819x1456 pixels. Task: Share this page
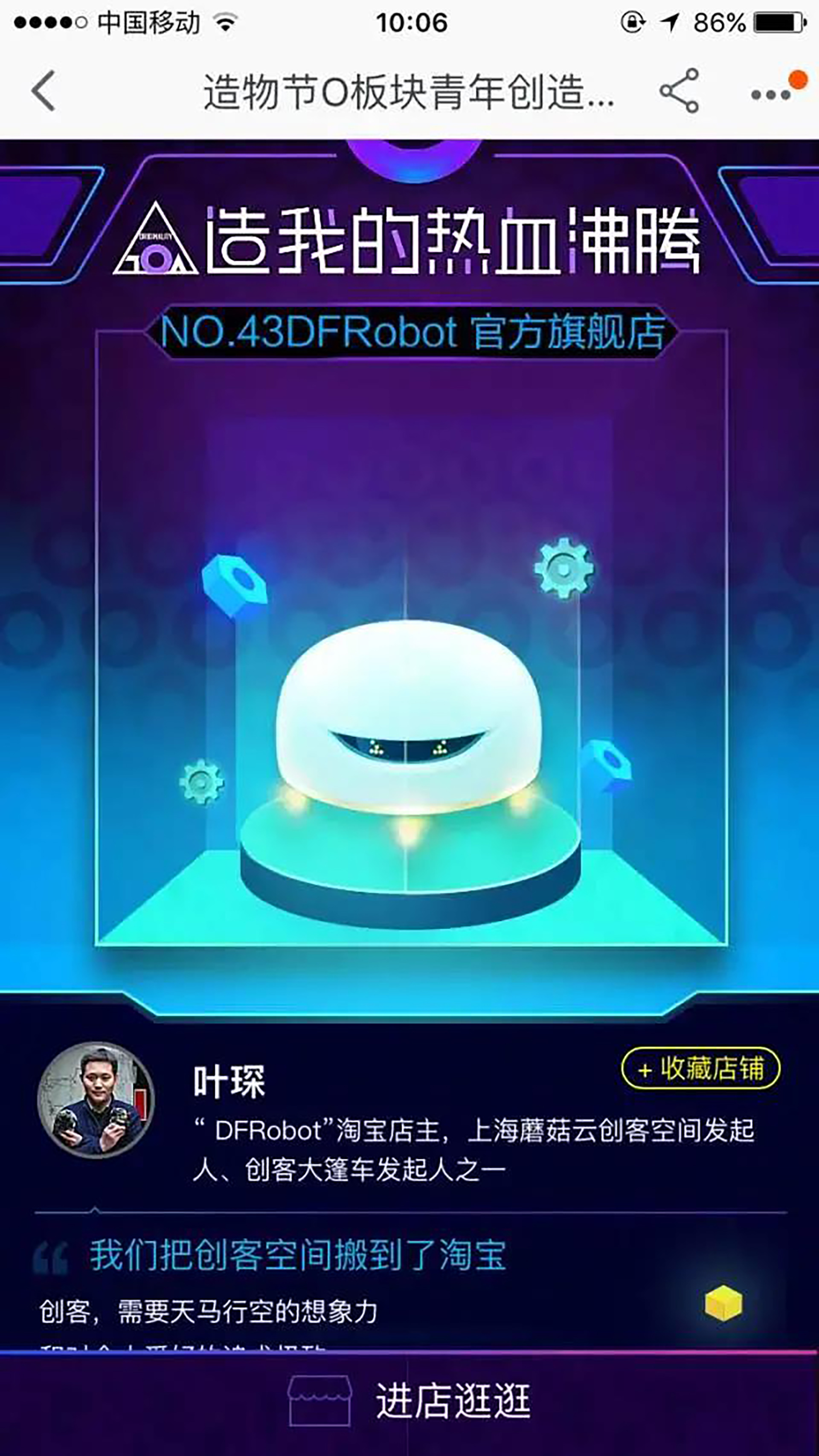(680, 91)
